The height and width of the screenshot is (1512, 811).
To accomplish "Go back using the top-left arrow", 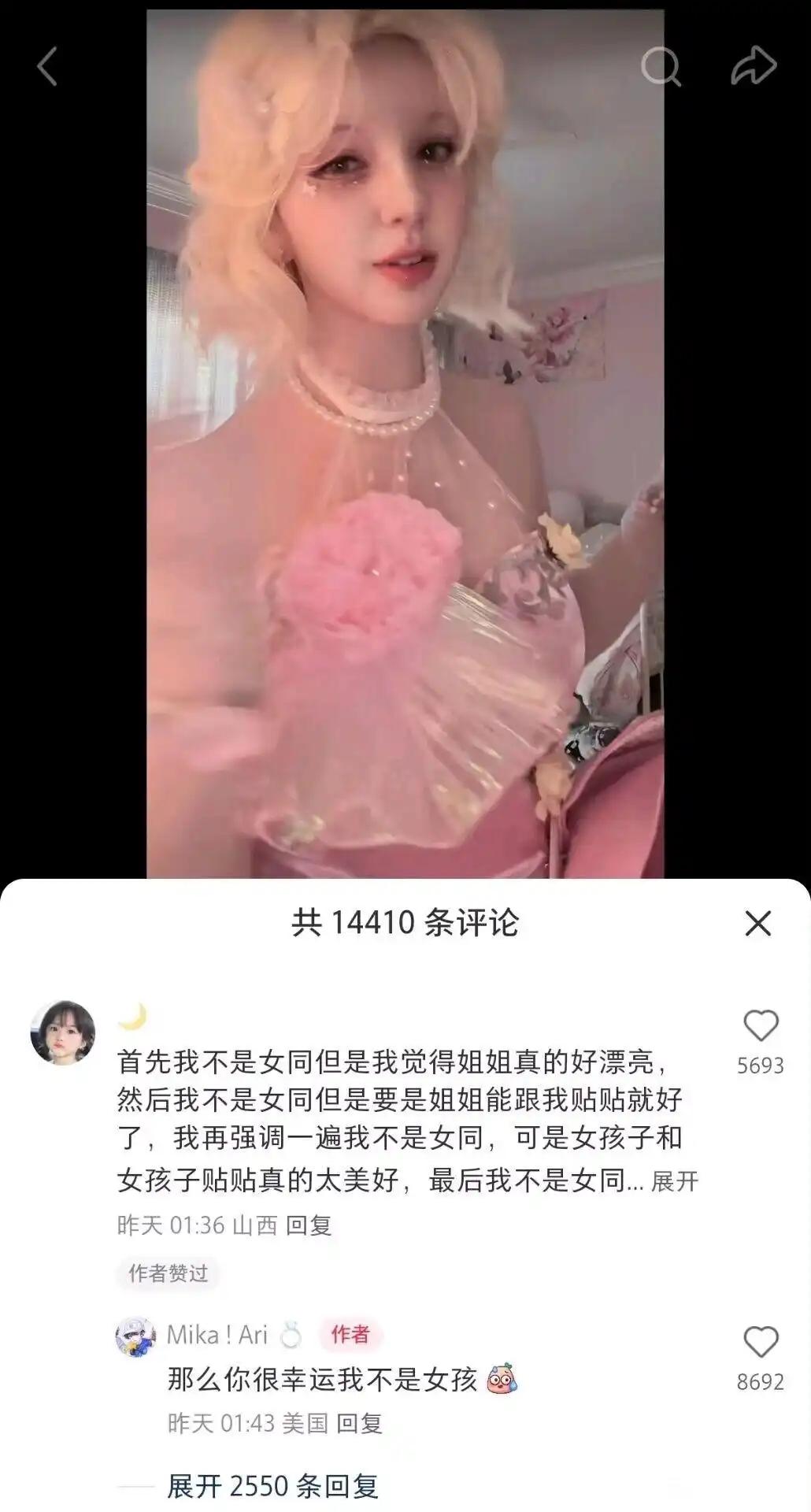I will click(48, 66).
